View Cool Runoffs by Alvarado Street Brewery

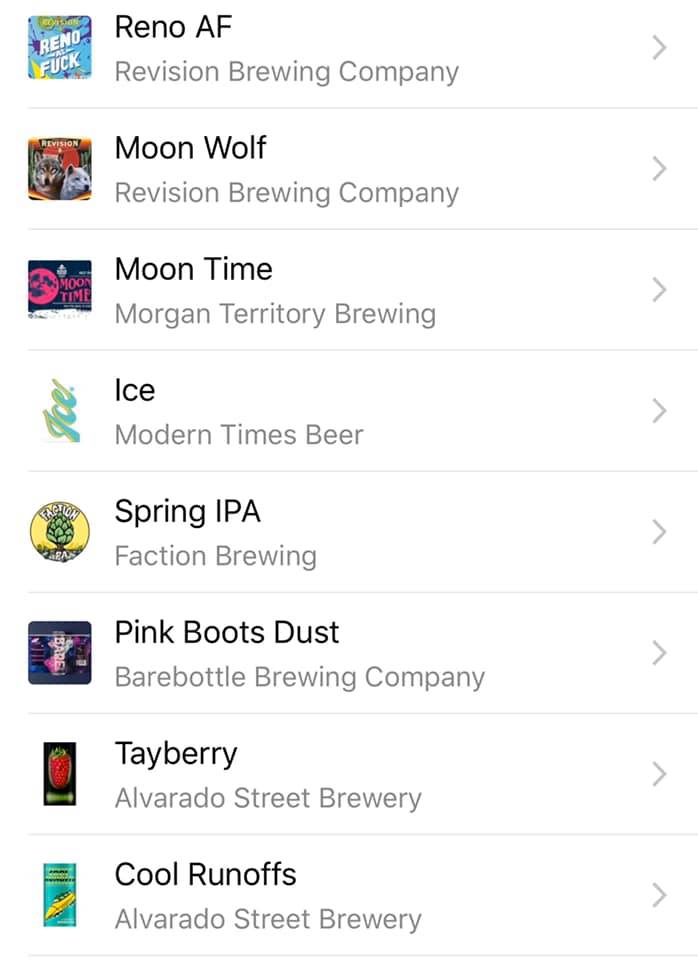pos(349,895)
